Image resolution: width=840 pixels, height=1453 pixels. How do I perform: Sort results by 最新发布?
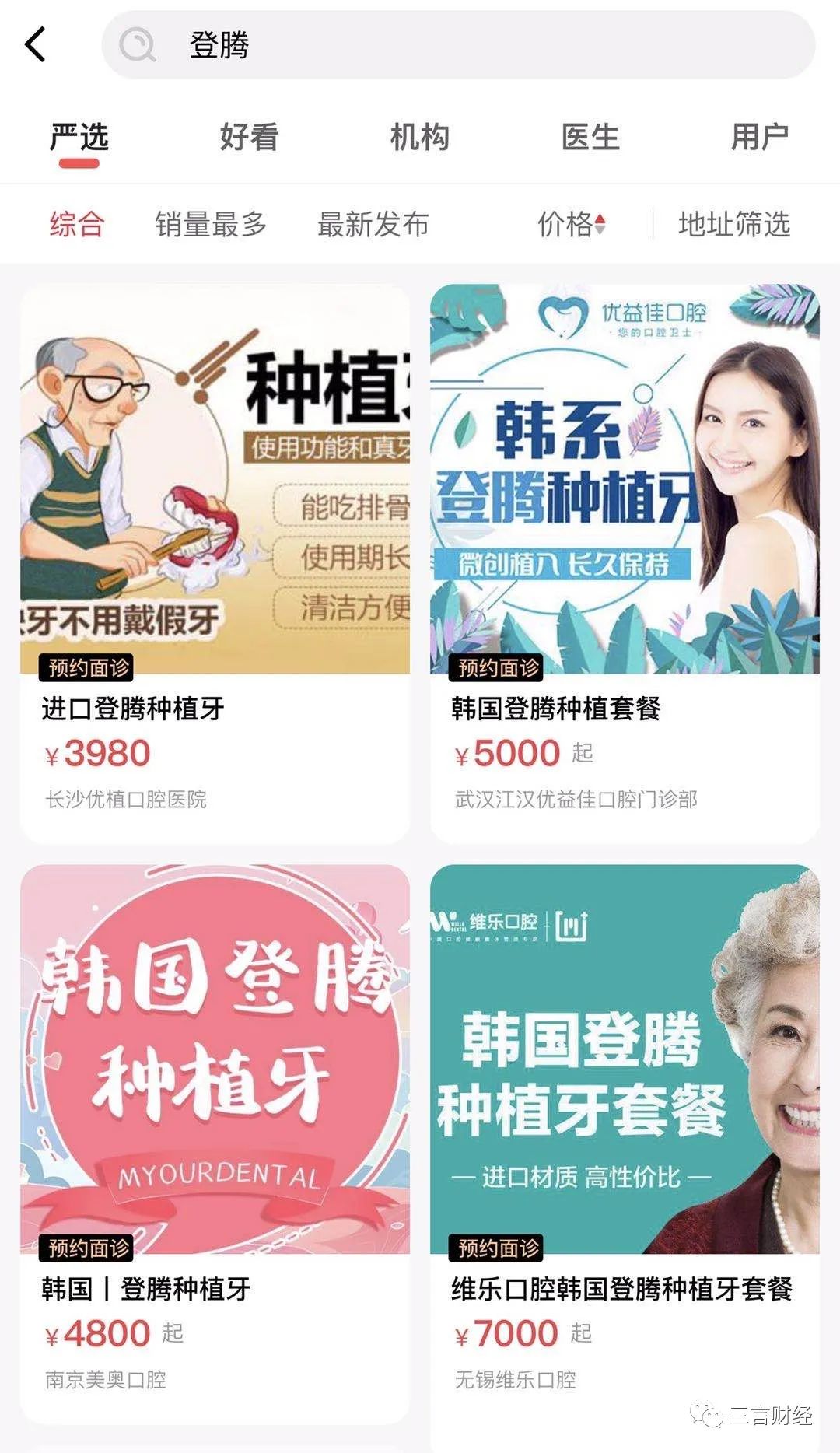[x=373, y=224]
